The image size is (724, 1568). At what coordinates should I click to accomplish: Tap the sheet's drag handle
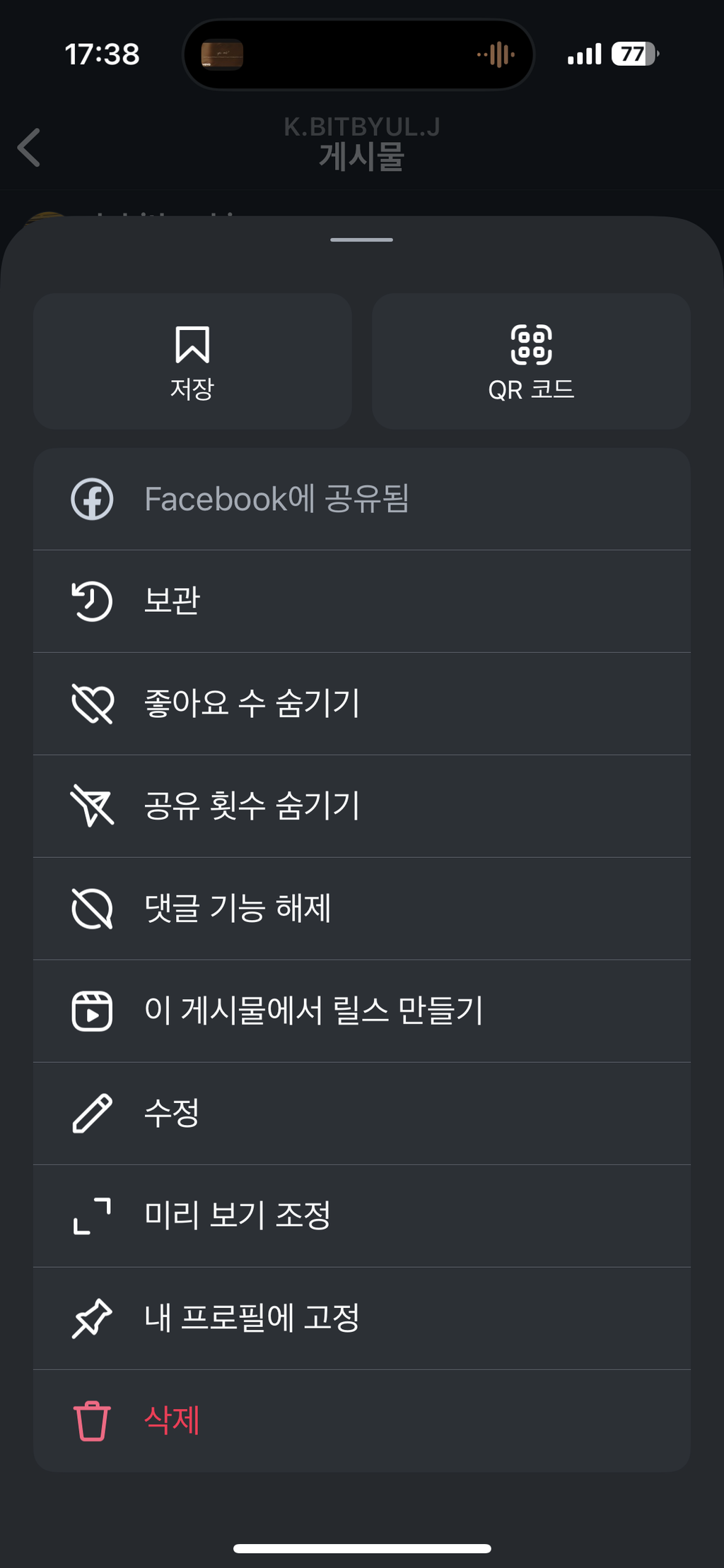coord(361,240)
